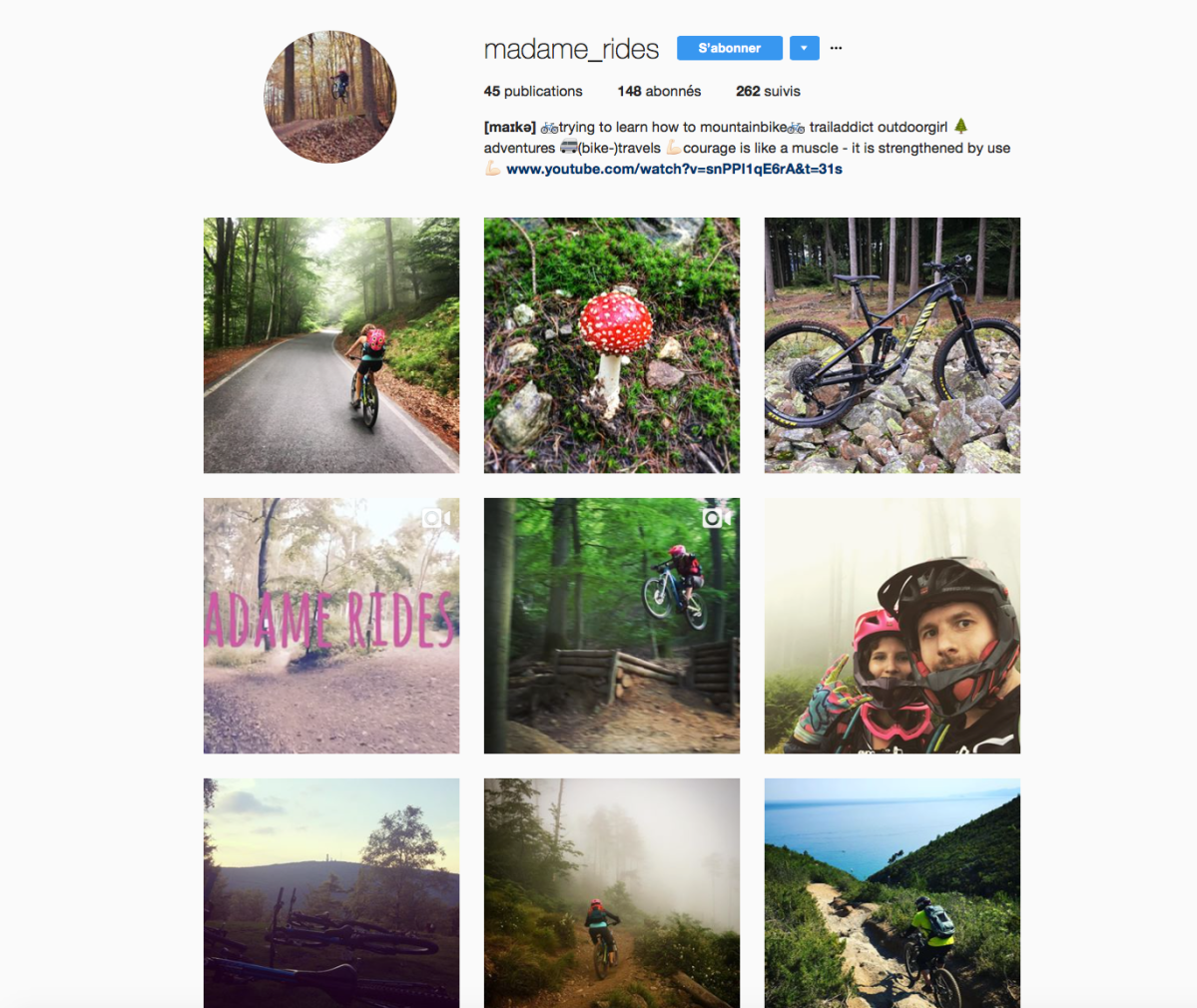Open the foggy trail rider post

612,893
